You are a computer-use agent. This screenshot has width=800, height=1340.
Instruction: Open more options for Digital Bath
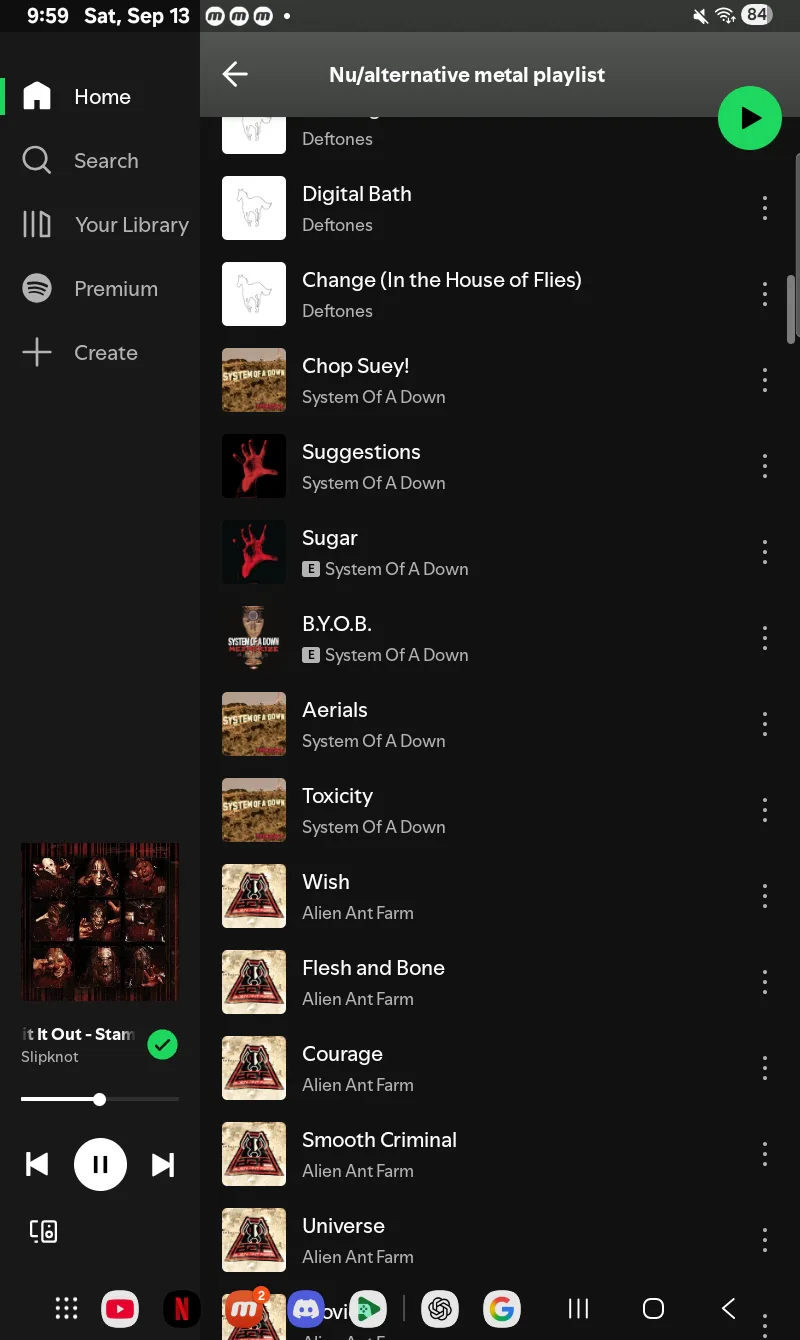[764, 208]
